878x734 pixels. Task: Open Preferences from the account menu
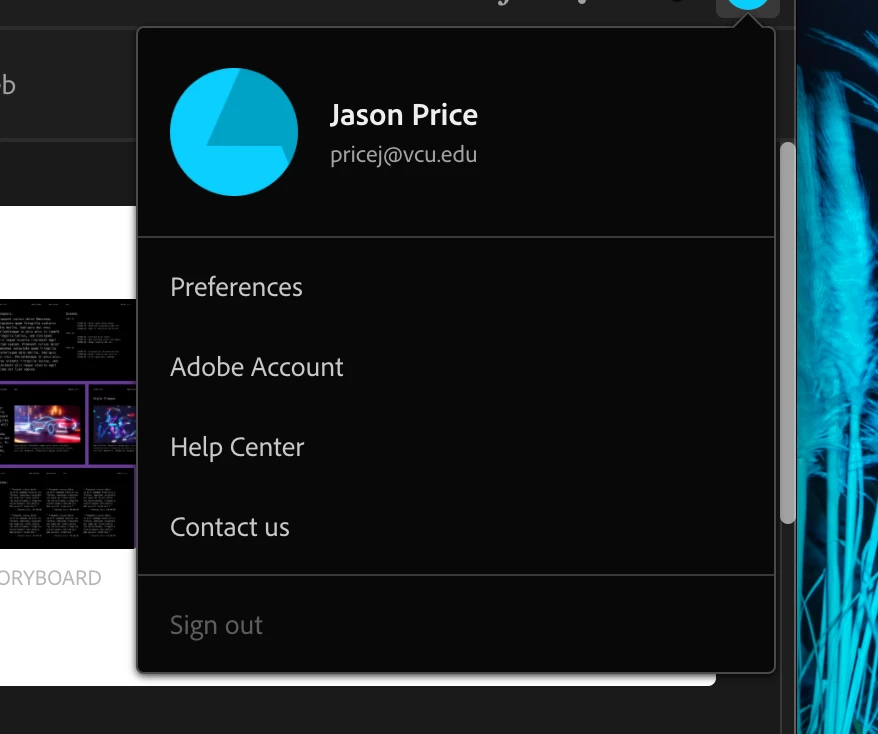(x=237, y=287)
